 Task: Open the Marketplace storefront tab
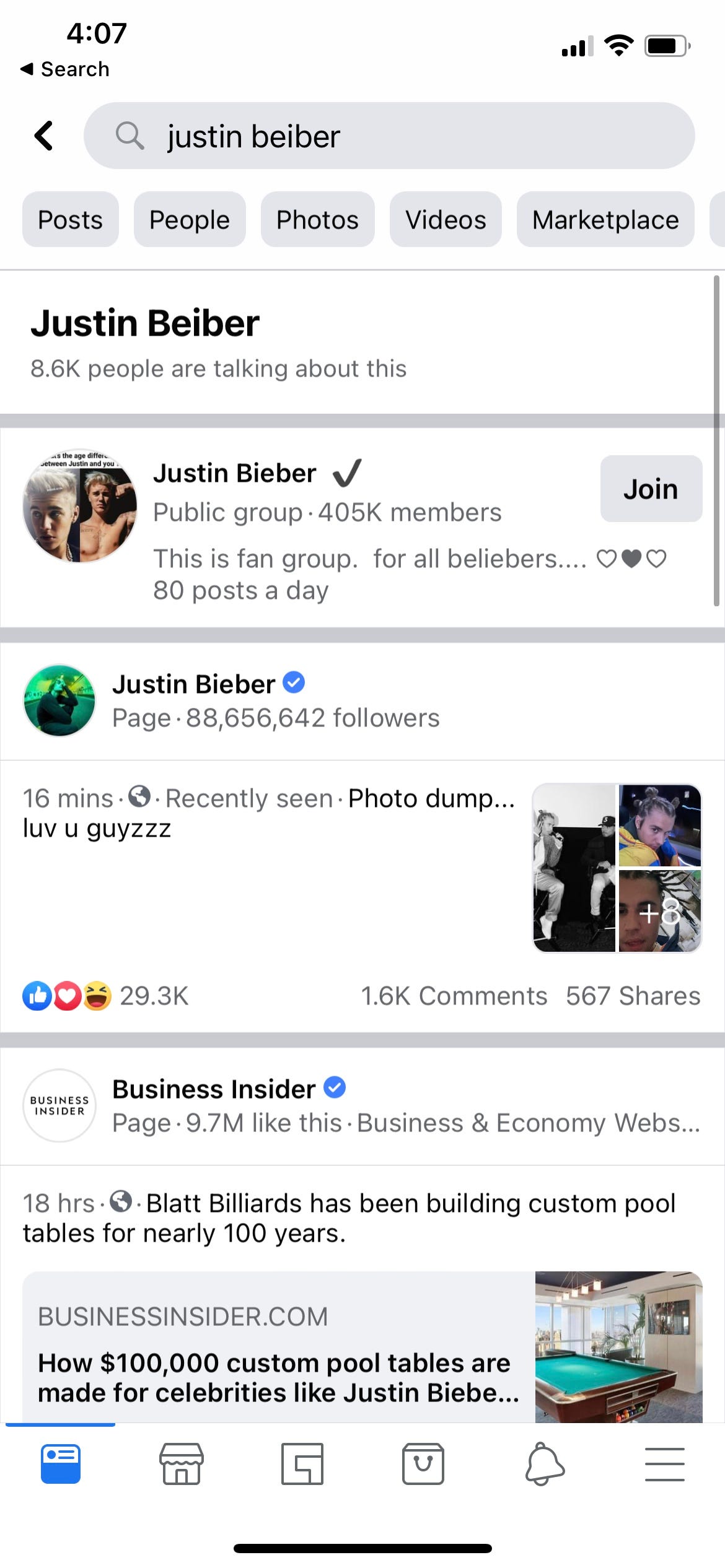coord(181,1465)
